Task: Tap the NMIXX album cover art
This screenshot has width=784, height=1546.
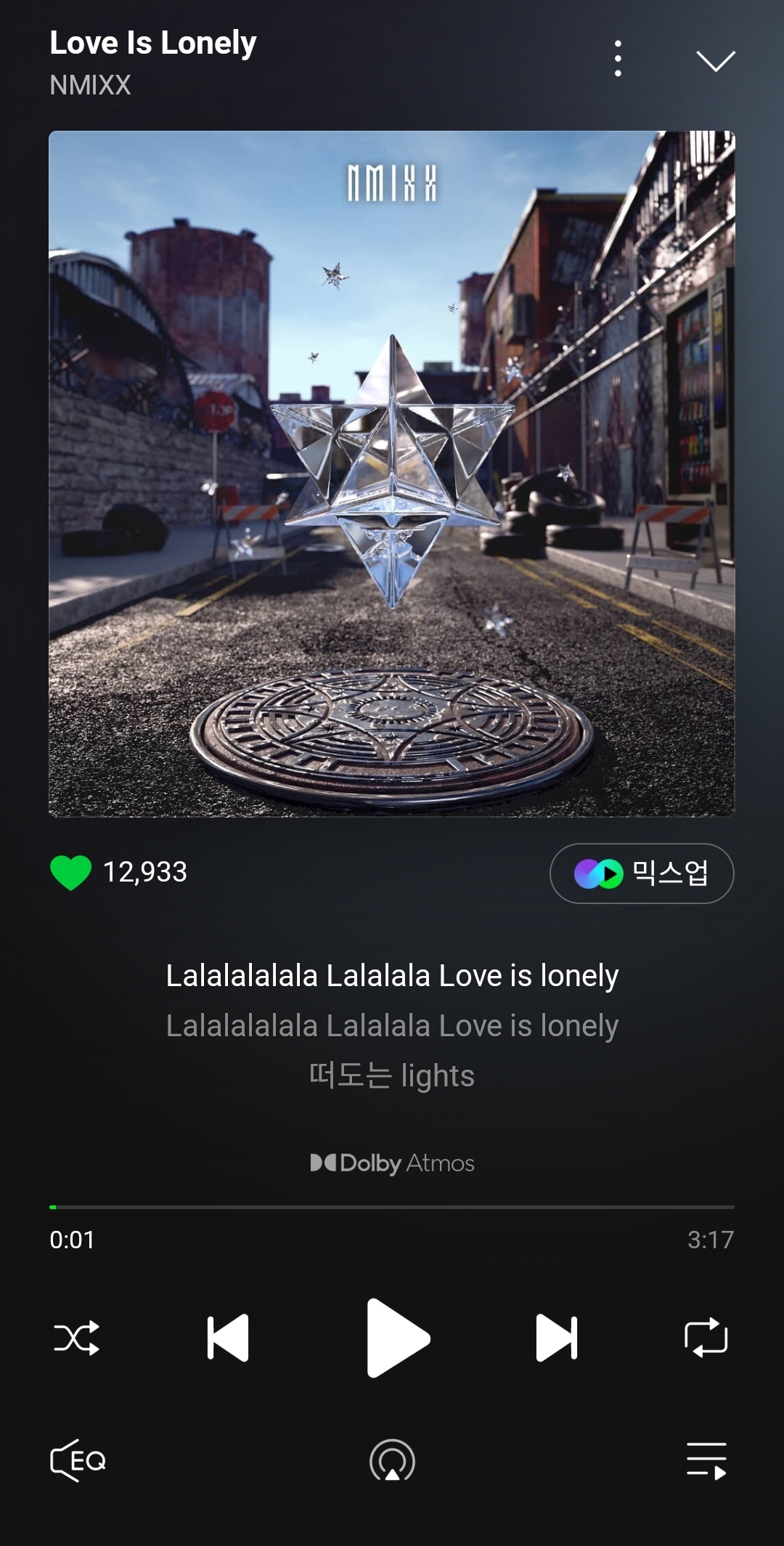Action: pos(392,473)
